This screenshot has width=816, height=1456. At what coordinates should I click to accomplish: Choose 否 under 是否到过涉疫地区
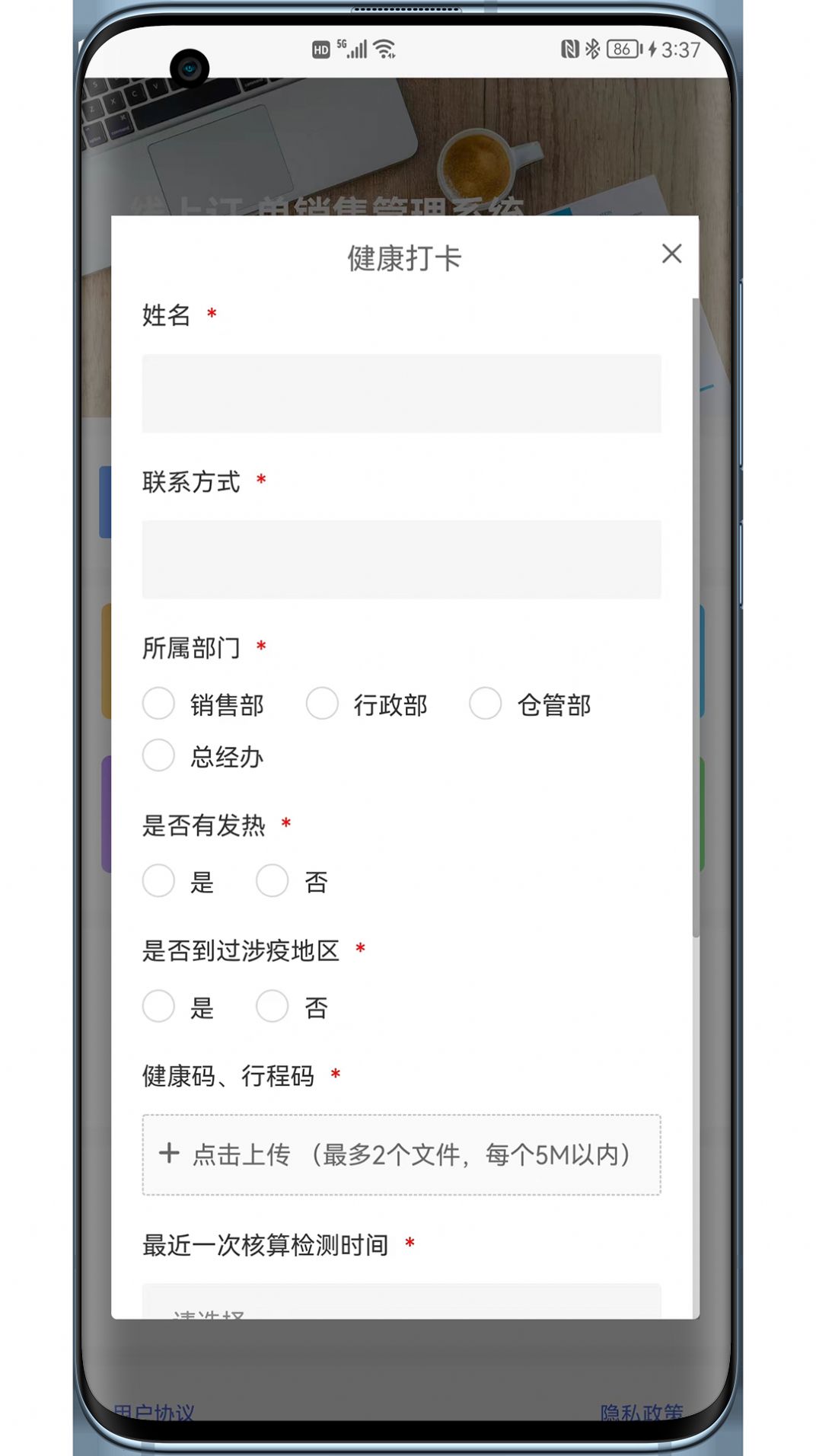[272, 1007]
